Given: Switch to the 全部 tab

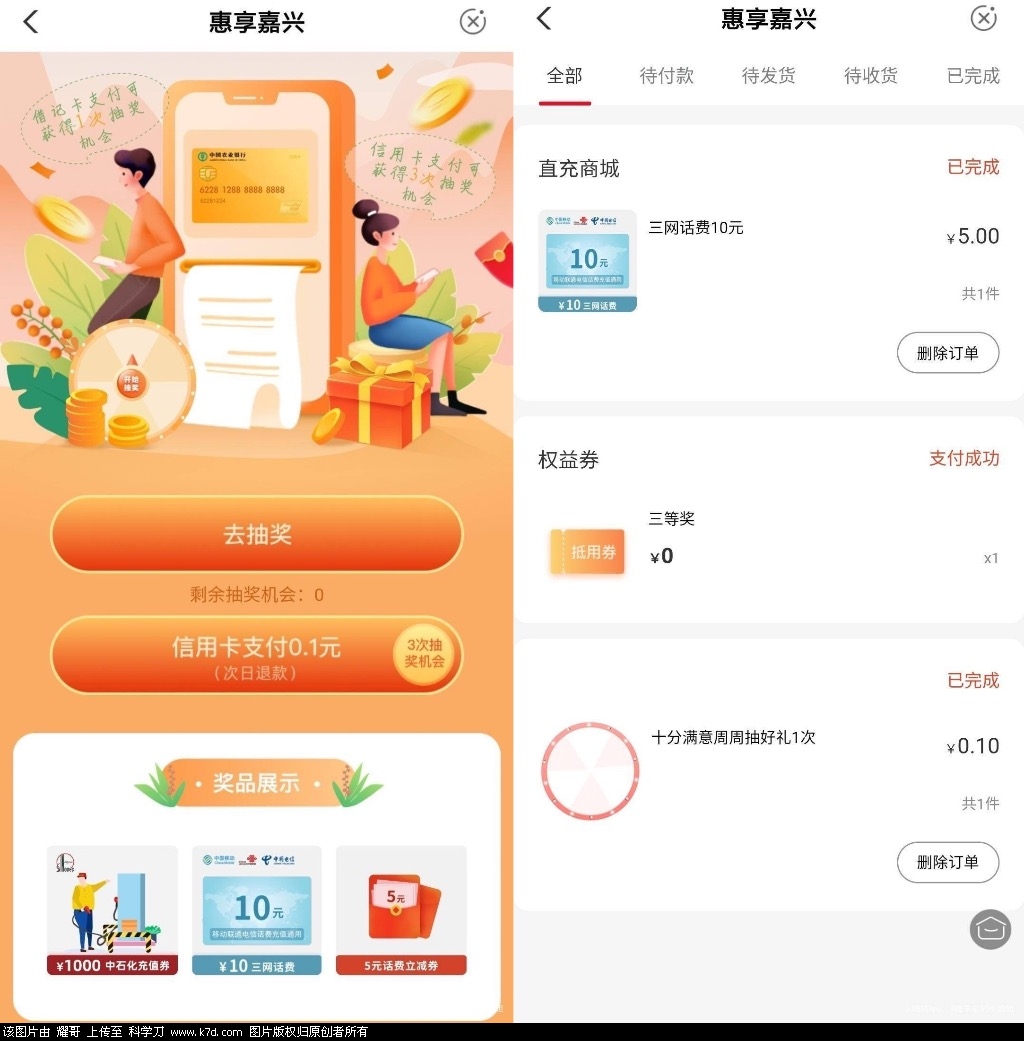Looking at the screenshot, I should pos(565,76).
